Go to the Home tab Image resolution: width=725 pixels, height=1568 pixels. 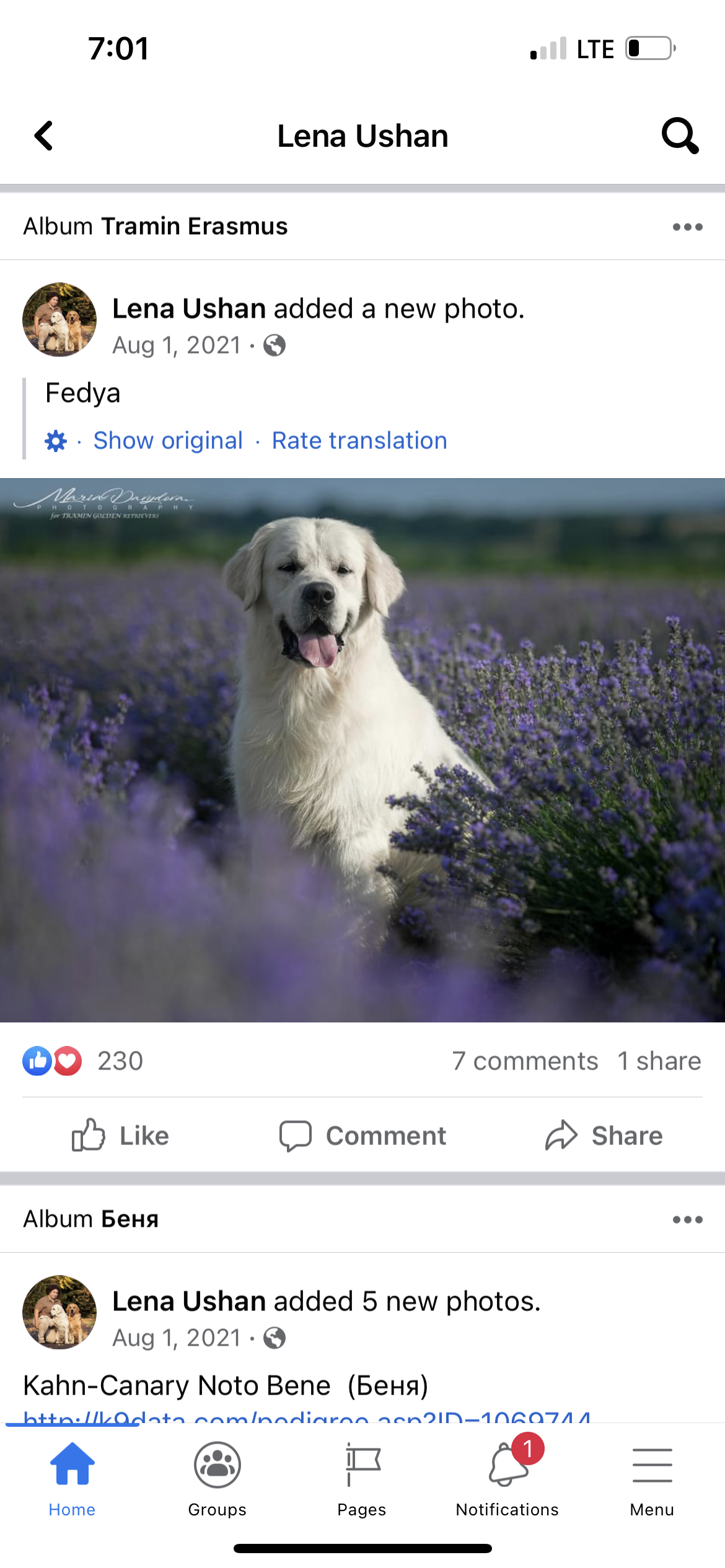click(x=72, y=1478)
